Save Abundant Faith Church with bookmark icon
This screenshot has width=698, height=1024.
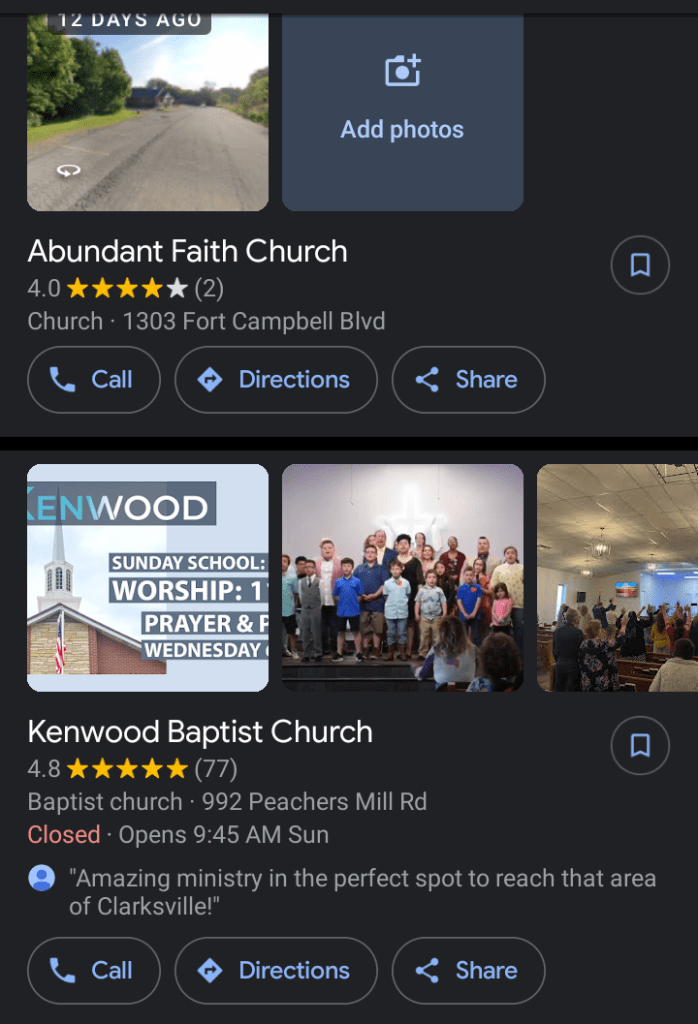[640, 265]
